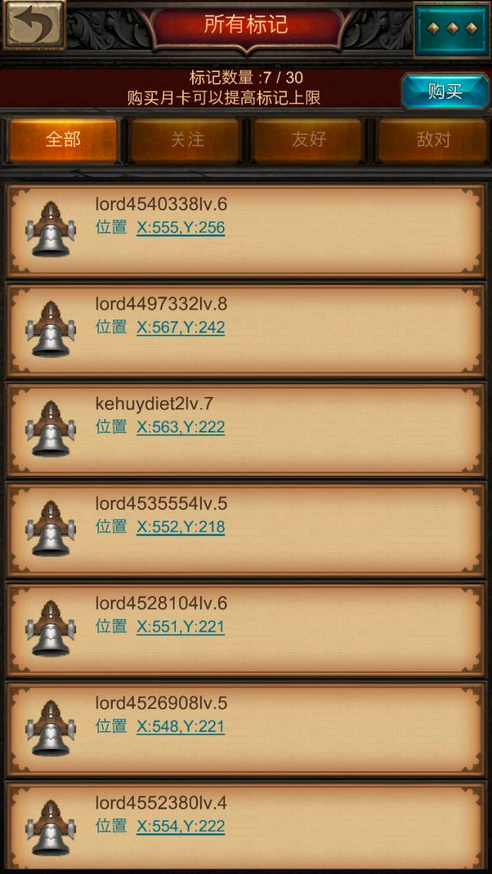Switch to the 友好 tab

coord(308,140)
